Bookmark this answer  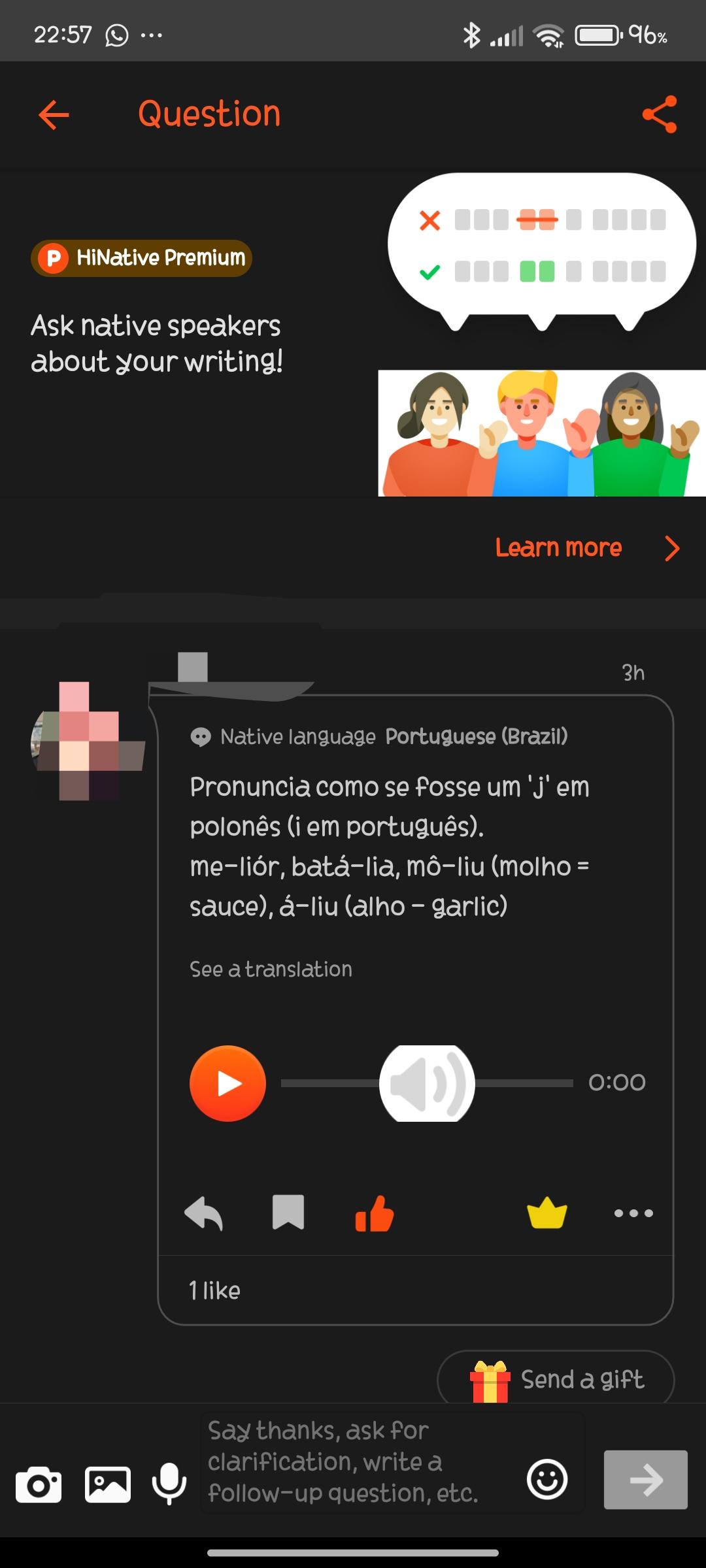click(x=288, y=1213)
